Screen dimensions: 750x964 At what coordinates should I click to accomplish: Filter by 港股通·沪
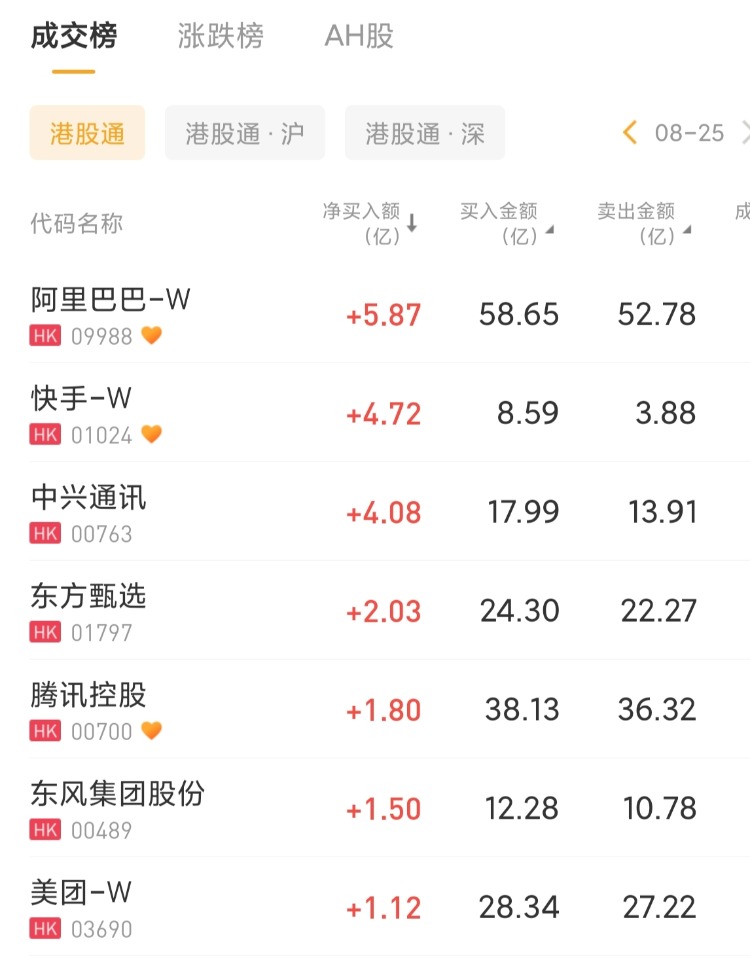click(x=245, y=133)
